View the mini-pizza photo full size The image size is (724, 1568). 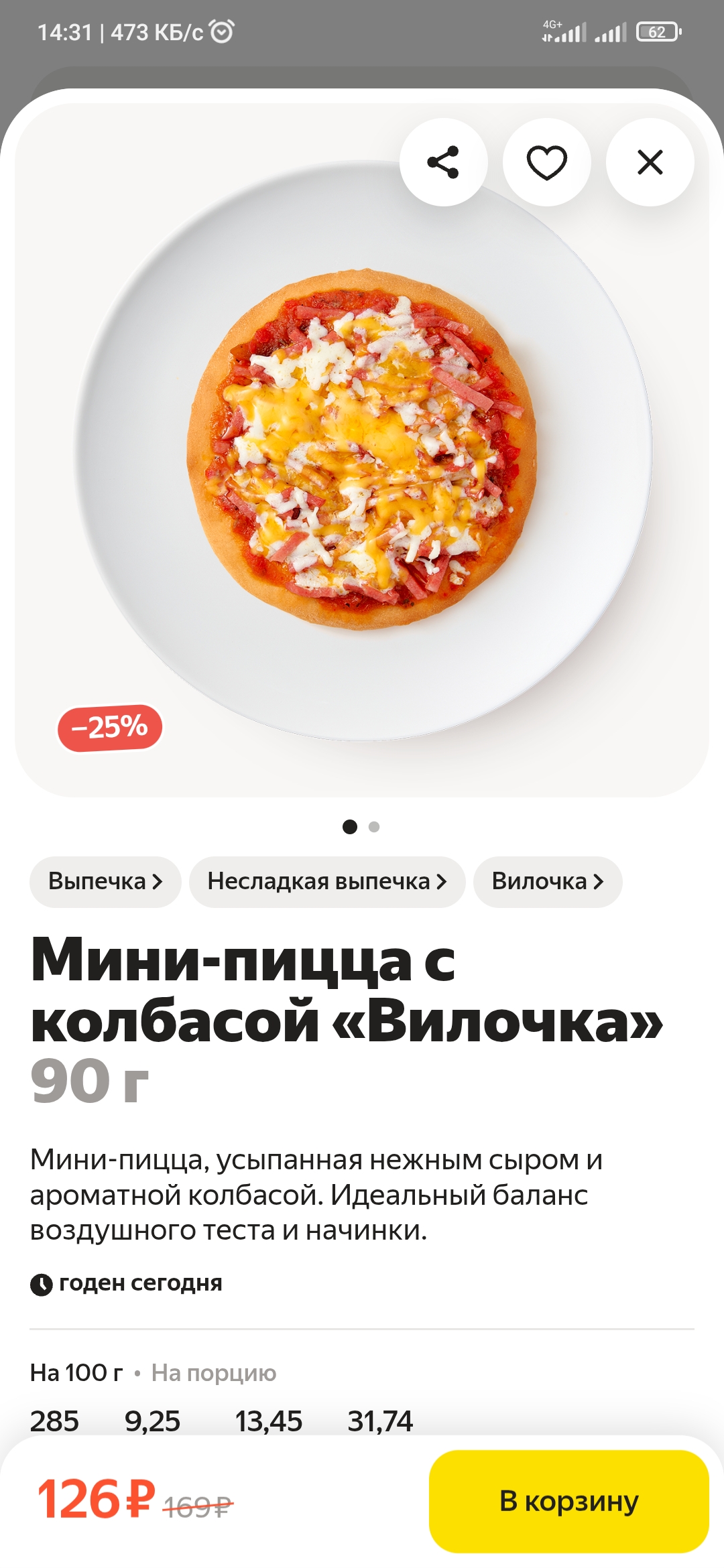(x=362, y=449)
